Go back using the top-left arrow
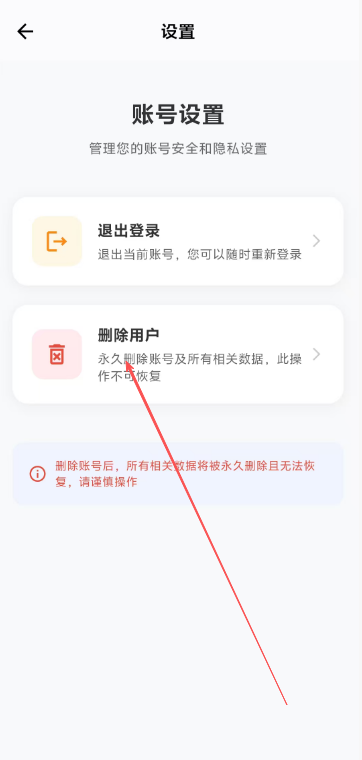This screenshot has height=760, width=362. (25, 32)
